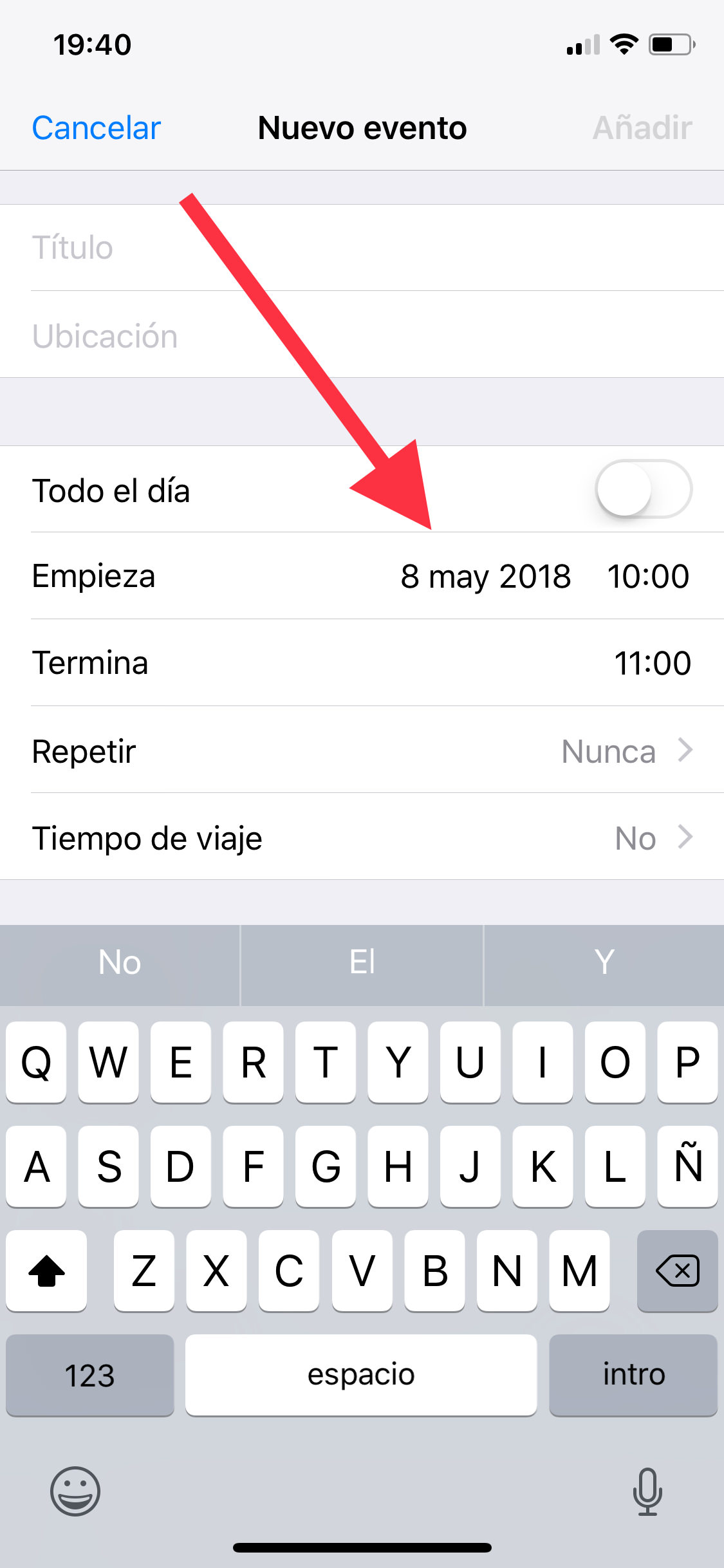Open the Repetir options
The height and width of the screenshot is (1568, 724).
pyautogui.click(x=362, y=750)
